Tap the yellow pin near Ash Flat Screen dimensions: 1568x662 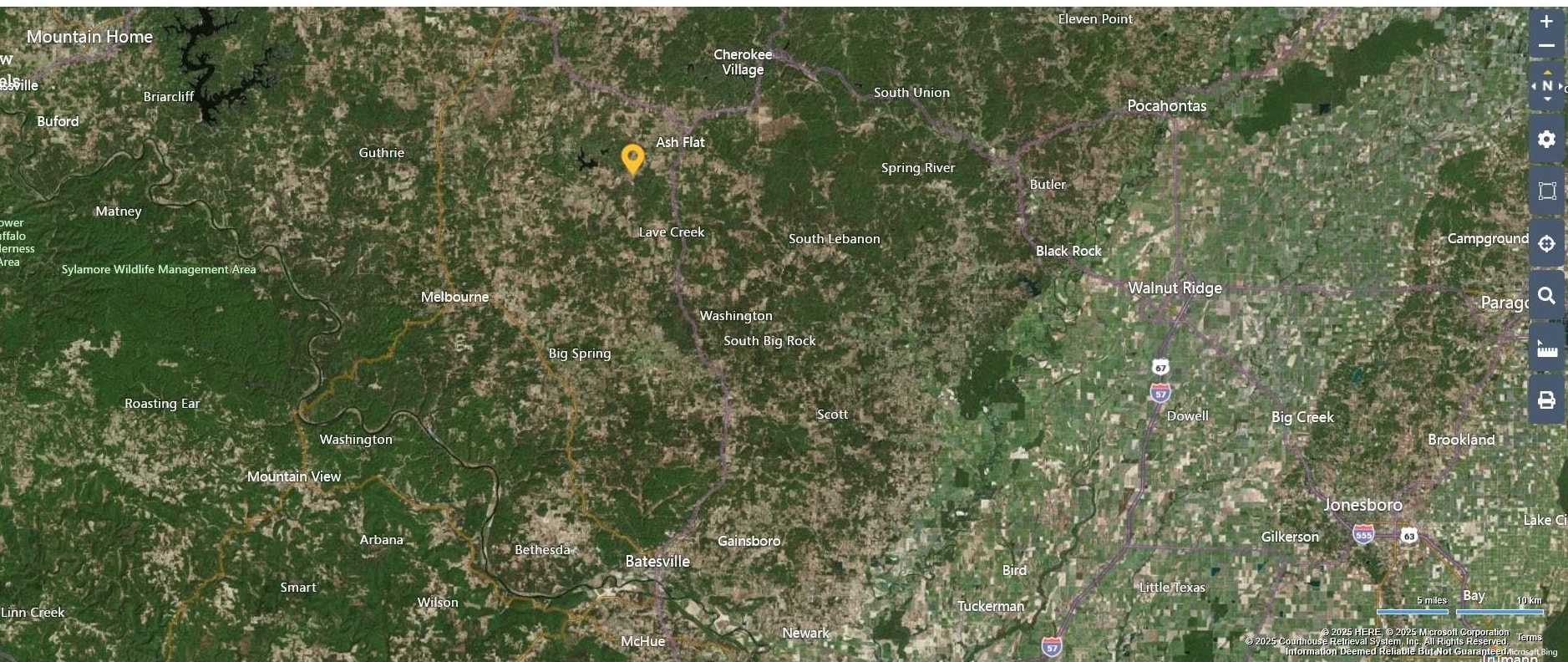[632, 157]
